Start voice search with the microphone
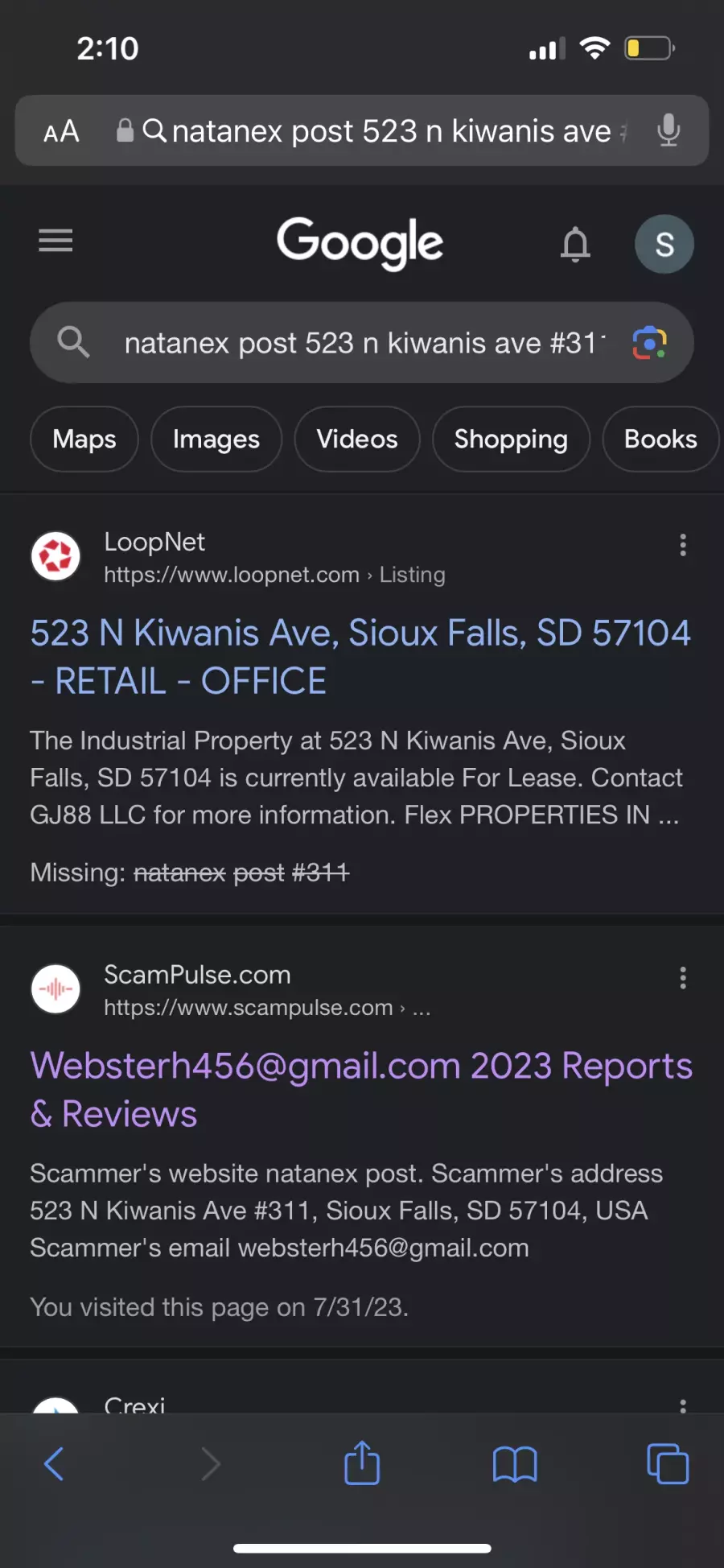 point(668,130)
